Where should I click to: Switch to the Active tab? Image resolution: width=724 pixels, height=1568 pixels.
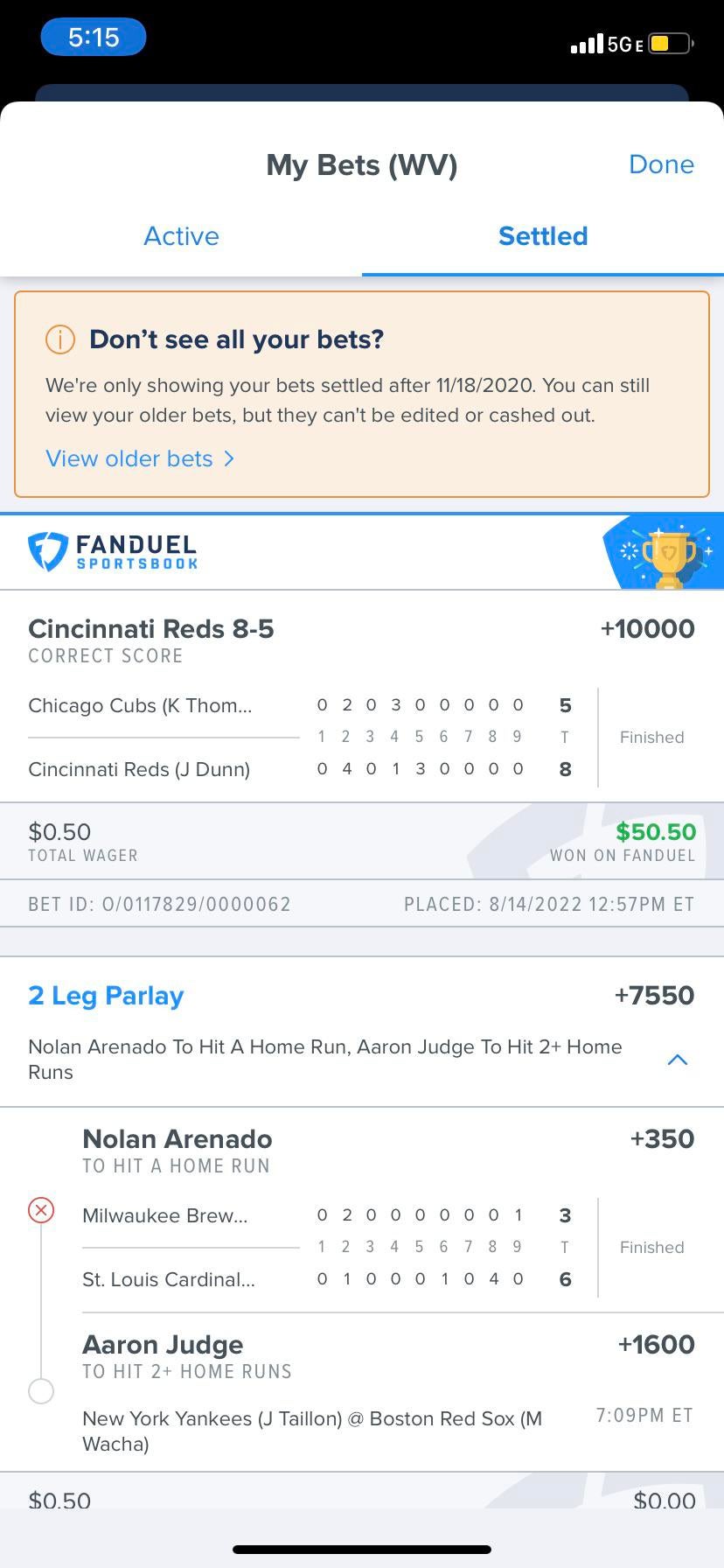tap(181, 236)
